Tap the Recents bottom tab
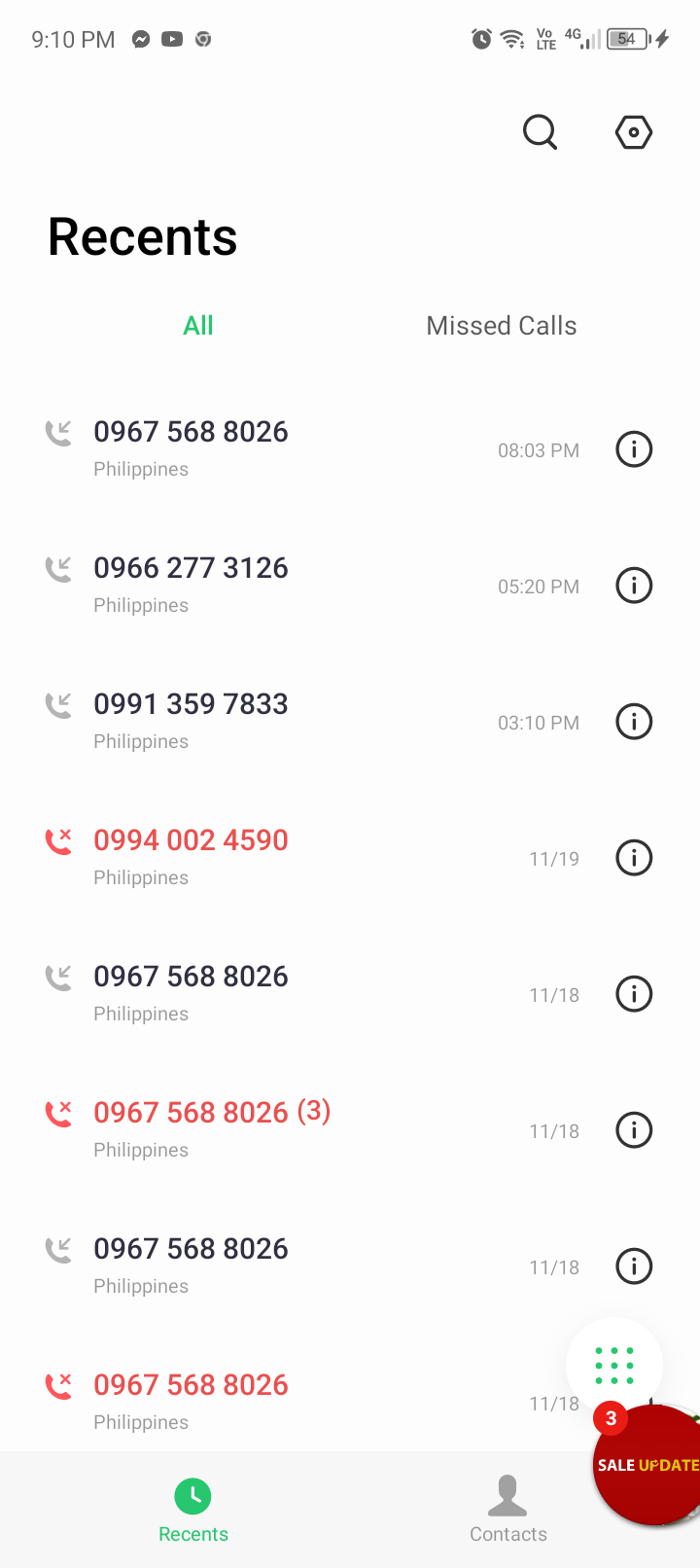The height and width of the screenshot is (1568, 700). (193, 1510)
